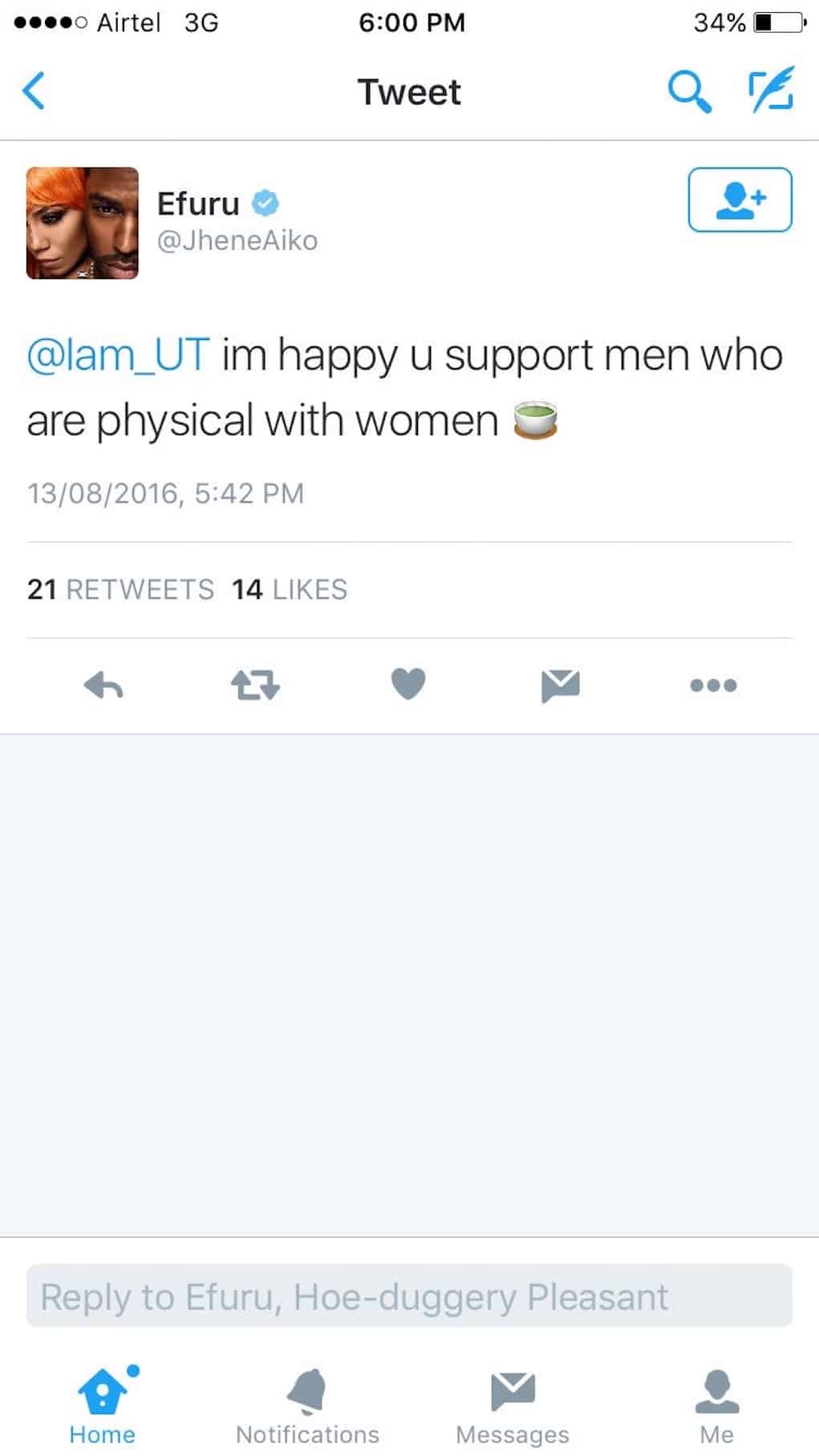Compose a new tweet
This screenshot has width=819, height=1456.
pos(771,90)
